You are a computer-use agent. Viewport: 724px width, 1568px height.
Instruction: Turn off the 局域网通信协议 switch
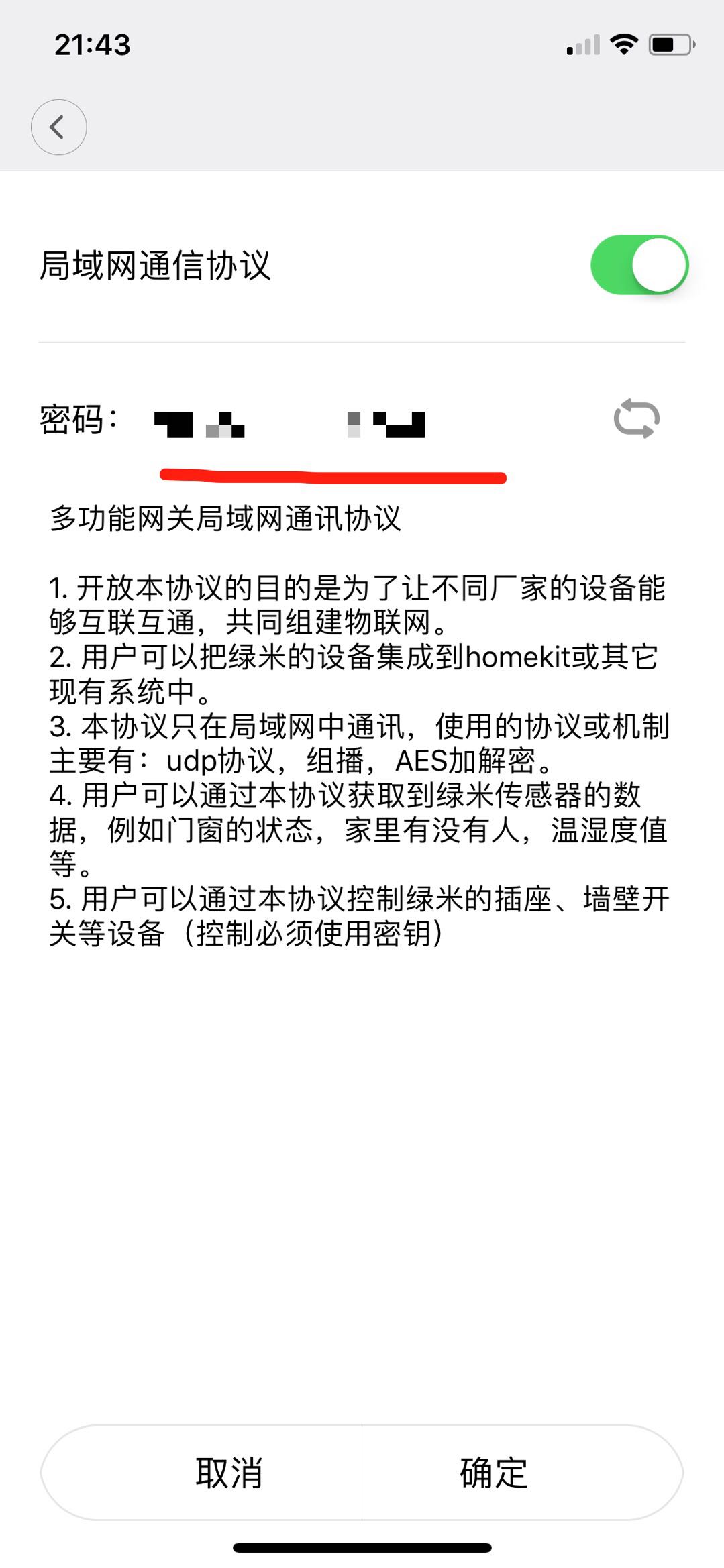coord(639,265)
